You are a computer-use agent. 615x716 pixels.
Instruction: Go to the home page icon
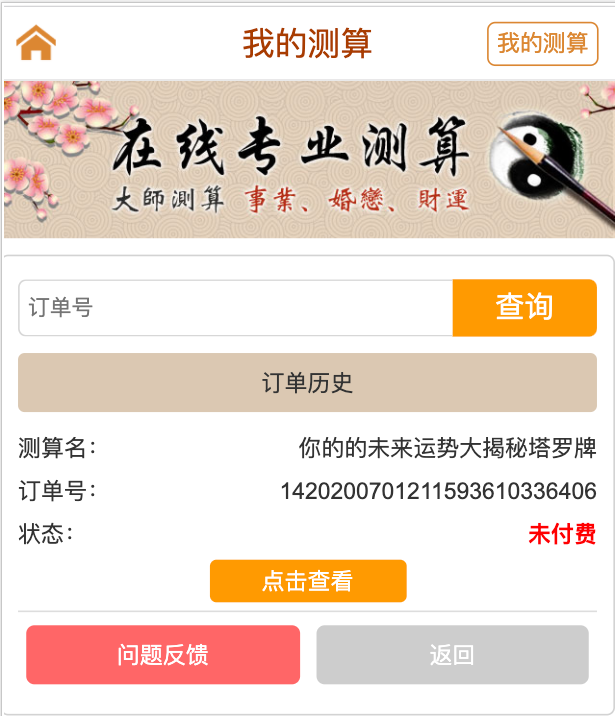[36, 43]
